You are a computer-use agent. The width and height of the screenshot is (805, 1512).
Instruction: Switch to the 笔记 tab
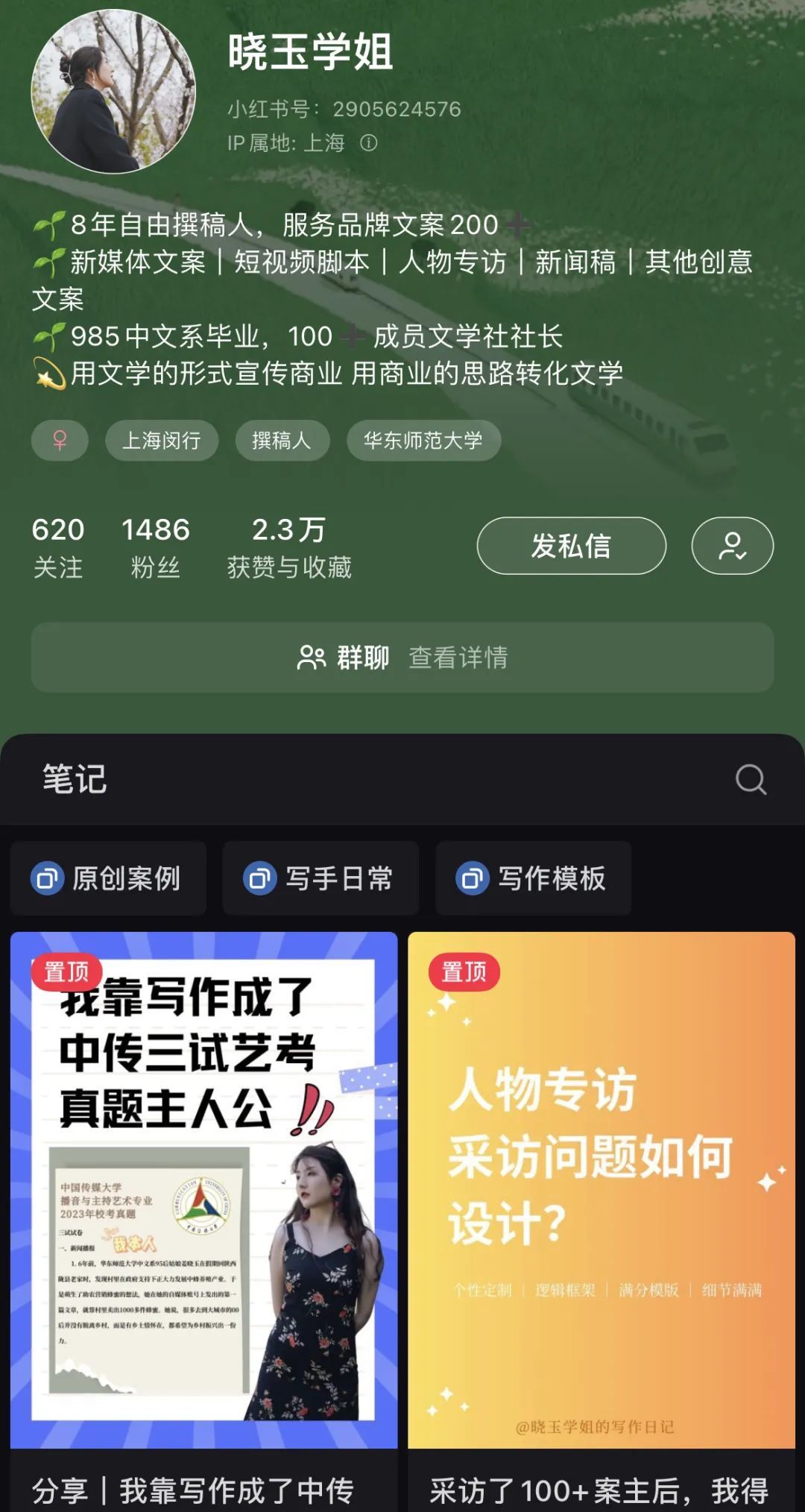point(75,780)
